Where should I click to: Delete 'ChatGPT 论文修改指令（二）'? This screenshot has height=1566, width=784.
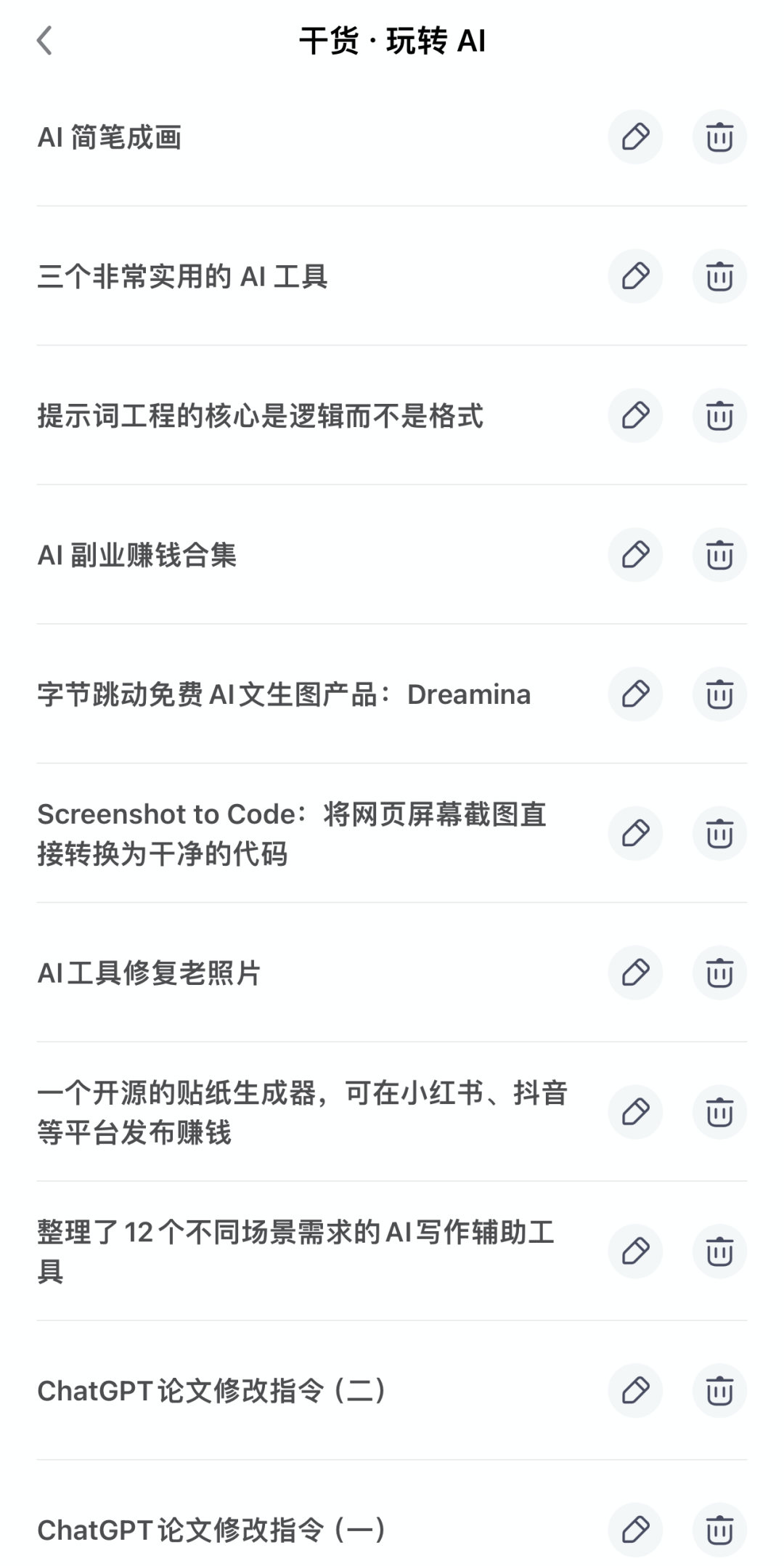[x=719, y=1391]
